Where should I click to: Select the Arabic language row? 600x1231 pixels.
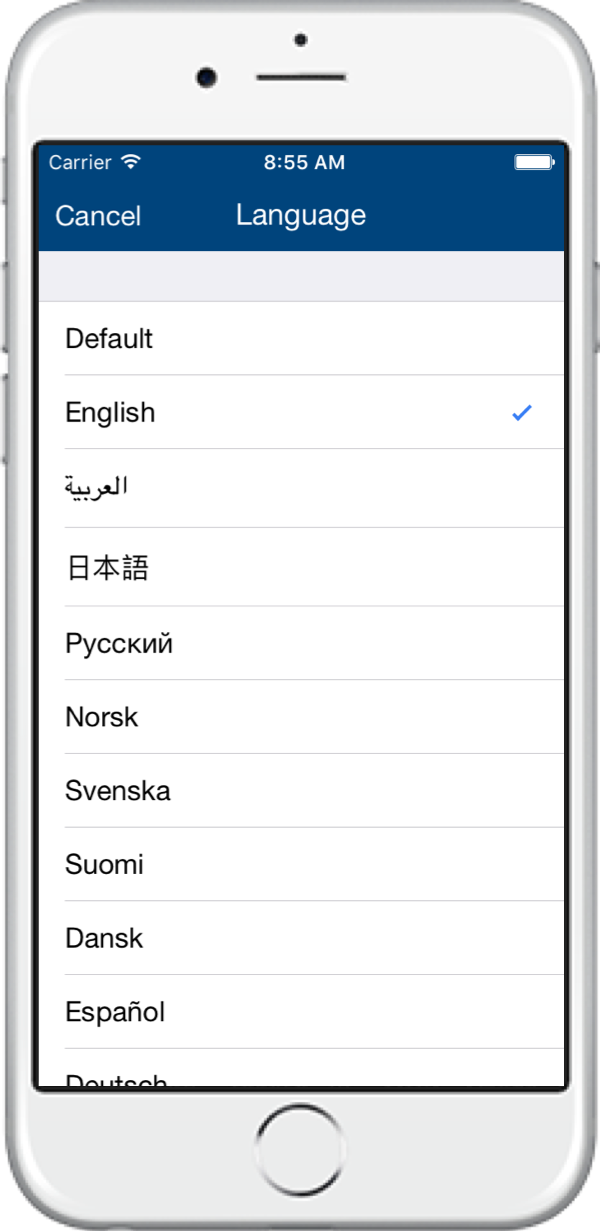(x=301, y=488)
